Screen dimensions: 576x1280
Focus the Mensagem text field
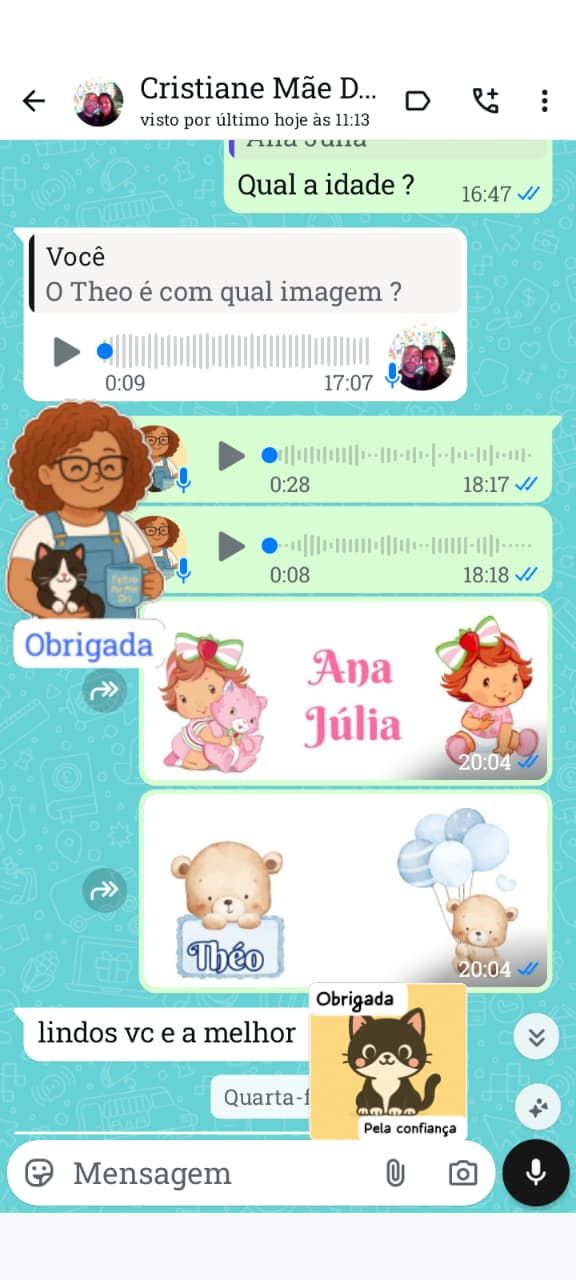coord(220,1173)
